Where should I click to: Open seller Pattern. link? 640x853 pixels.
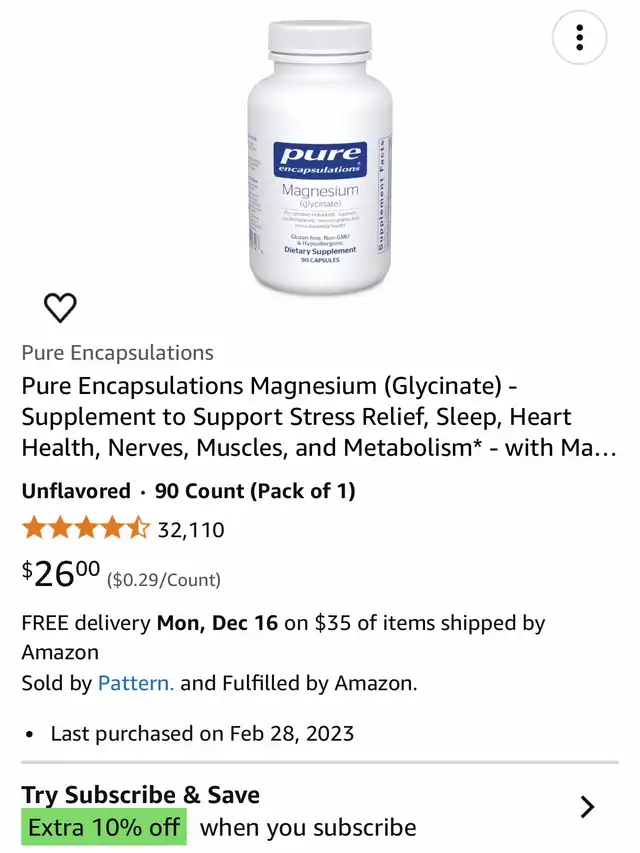point(136,684)
